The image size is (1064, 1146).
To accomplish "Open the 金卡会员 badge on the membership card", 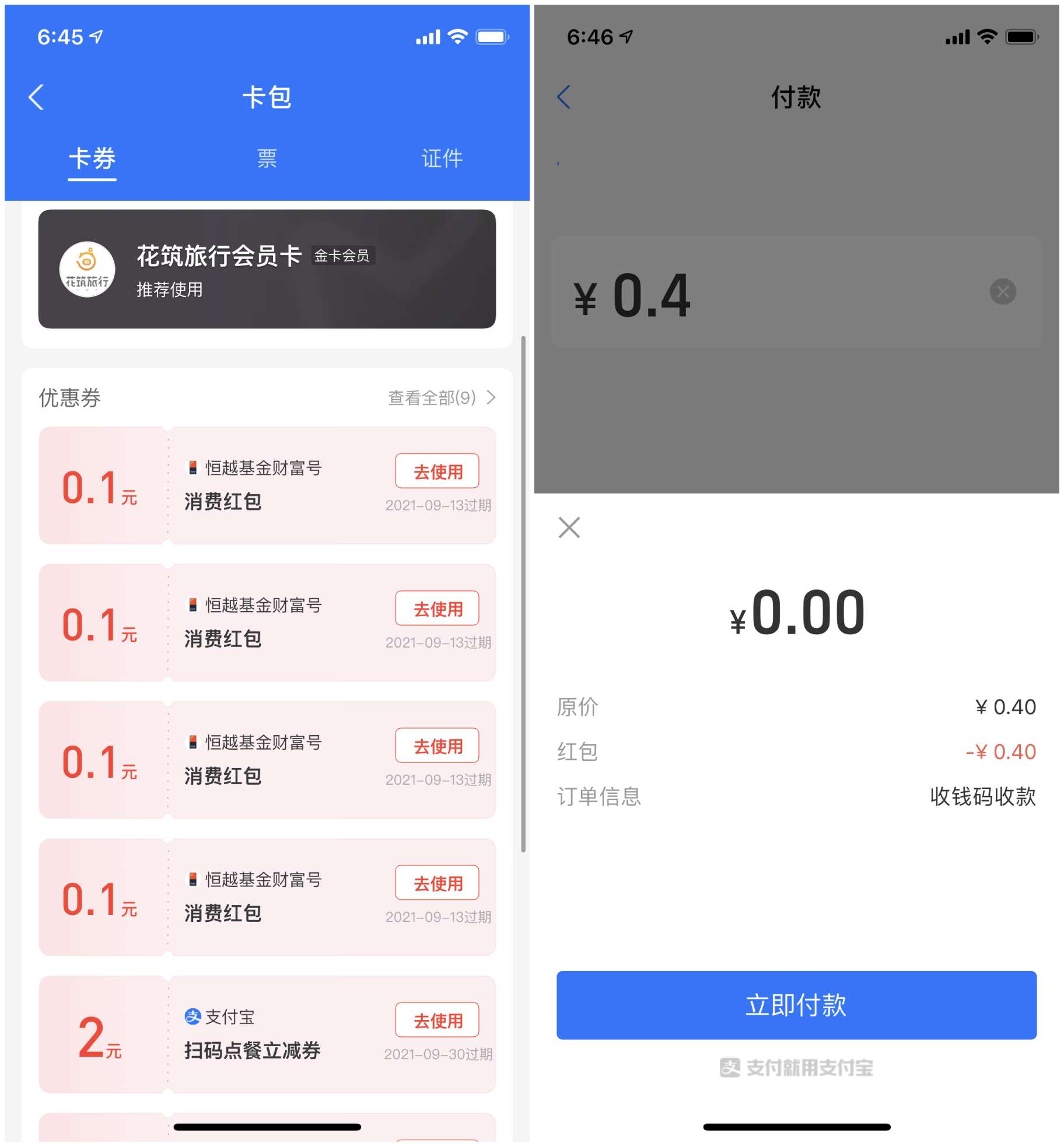I will coord(343,257).
